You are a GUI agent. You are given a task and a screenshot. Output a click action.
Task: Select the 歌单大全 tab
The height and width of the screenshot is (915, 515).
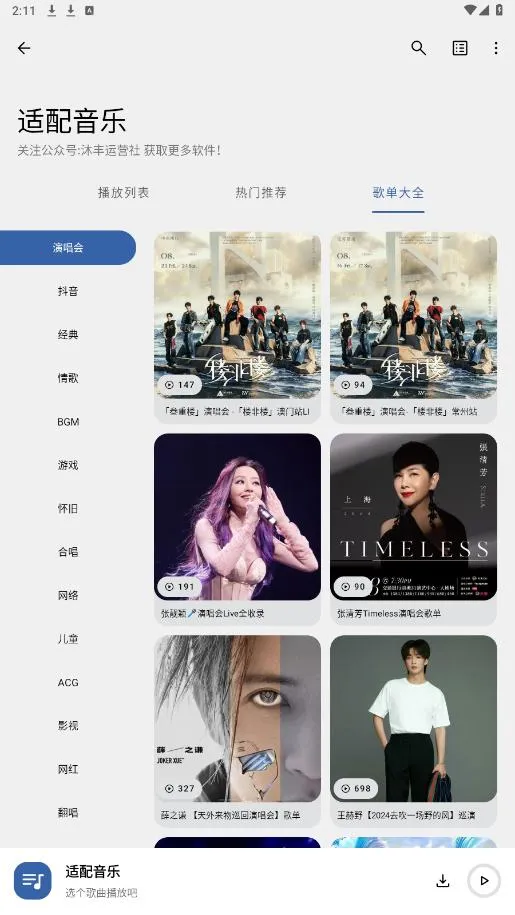click(398, 193)
